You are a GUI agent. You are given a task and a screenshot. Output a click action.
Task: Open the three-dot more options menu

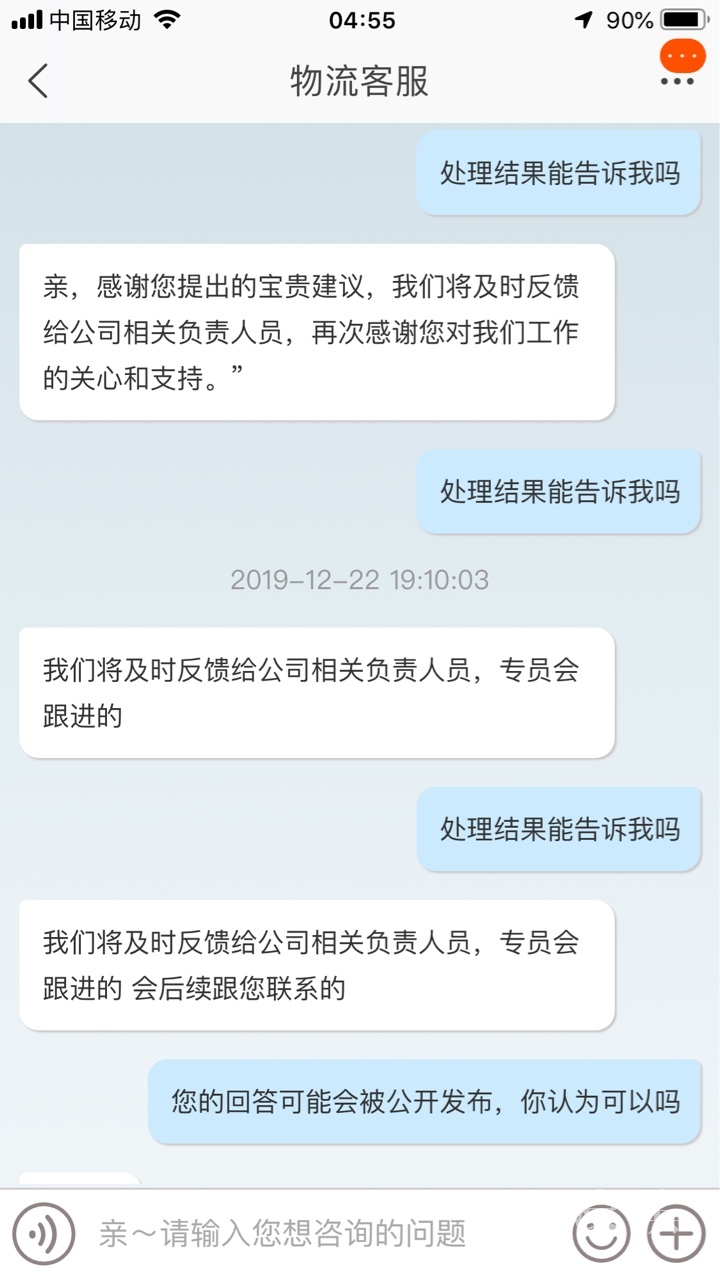tap(677, 81)
